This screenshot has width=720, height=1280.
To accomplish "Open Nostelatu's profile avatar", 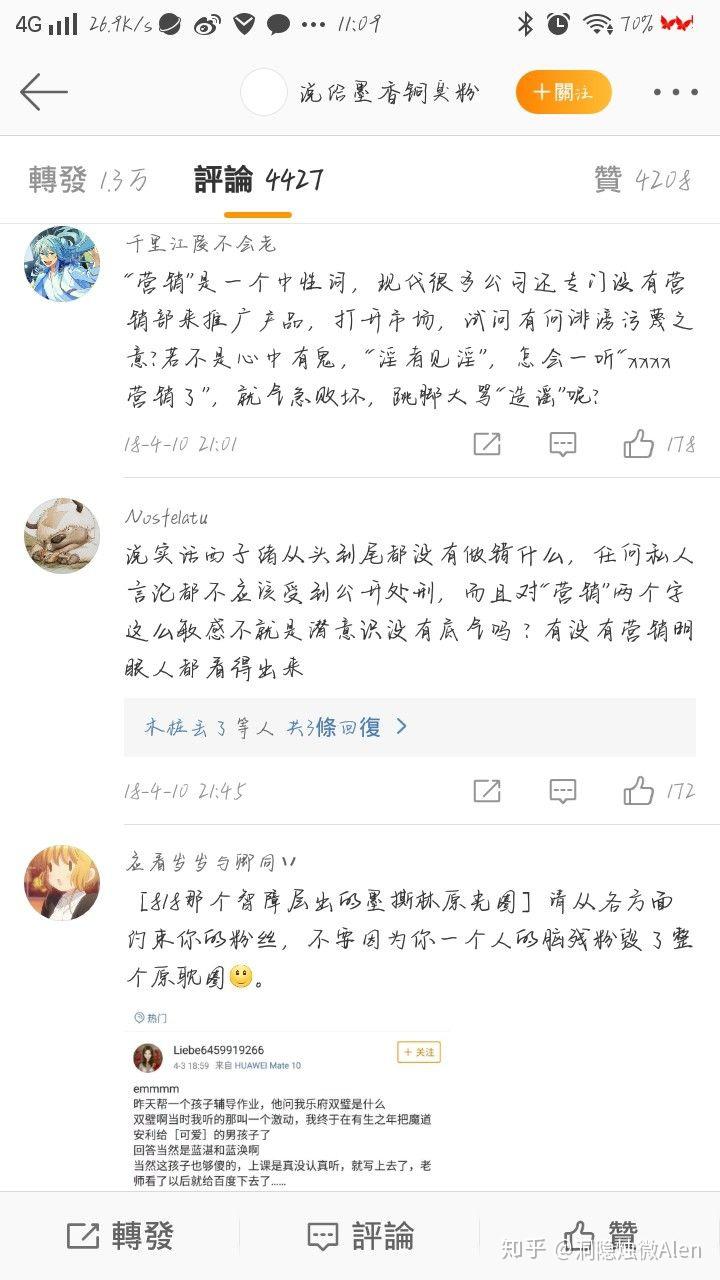I will (62, 536).
